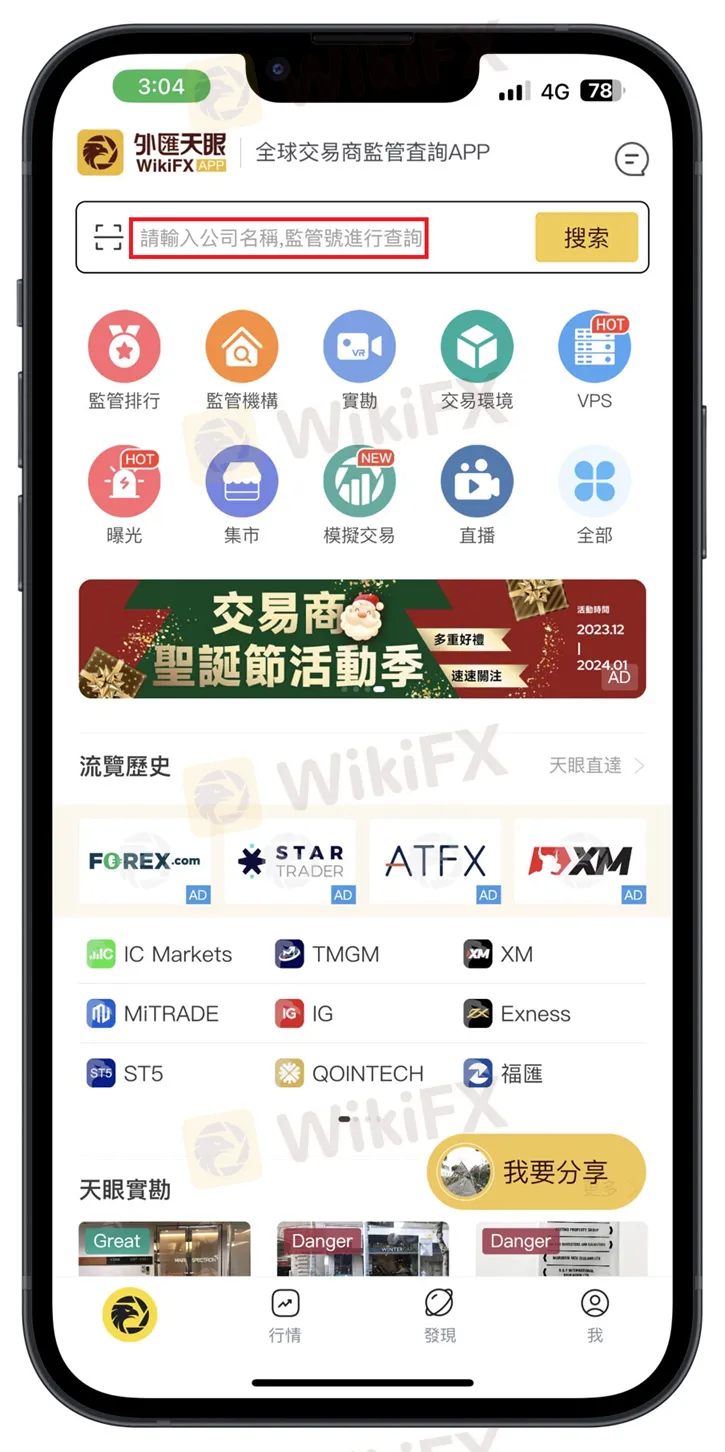
Task: Open the Christmas broker event banner
Action: point(362,639)
